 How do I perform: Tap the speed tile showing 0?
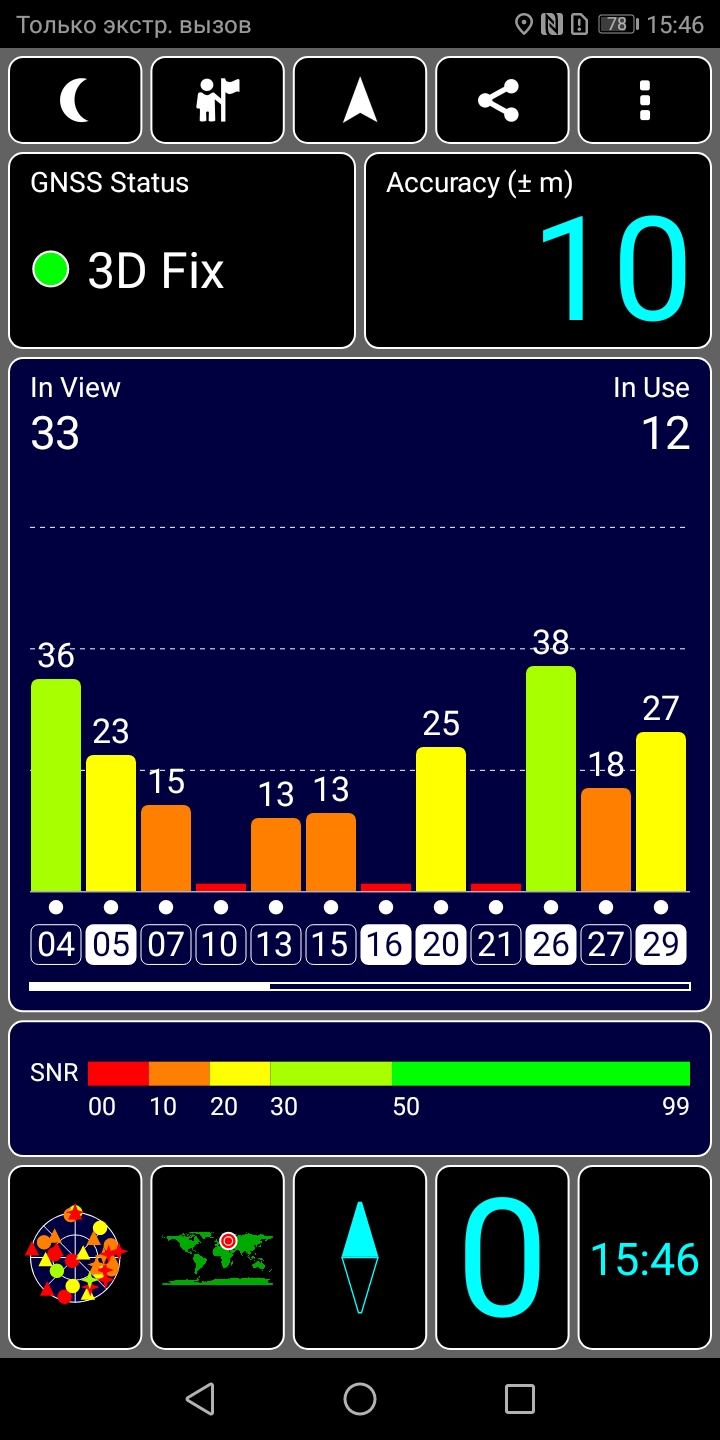tap(502, 1257)
